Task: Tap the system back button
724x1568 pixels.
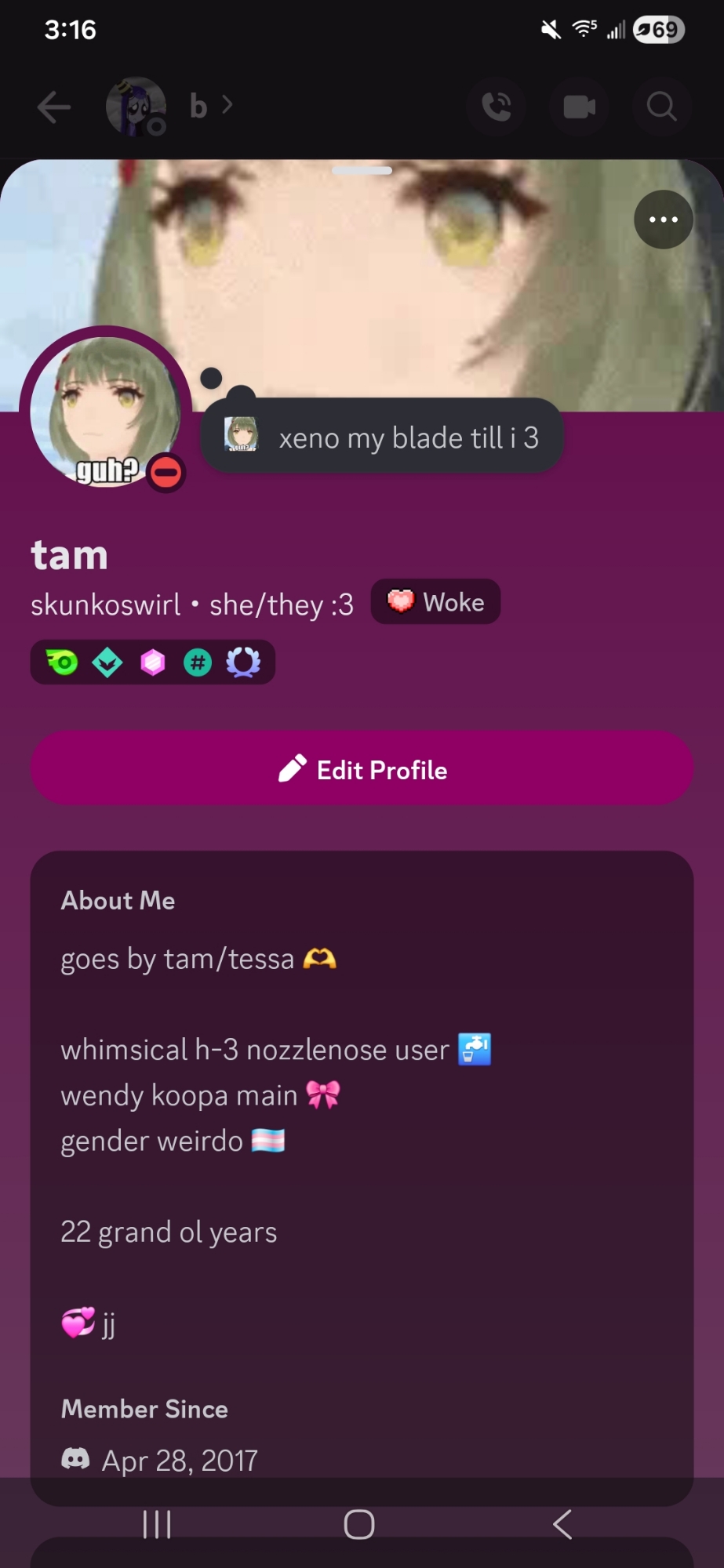Action: (x=562, y=1525)
